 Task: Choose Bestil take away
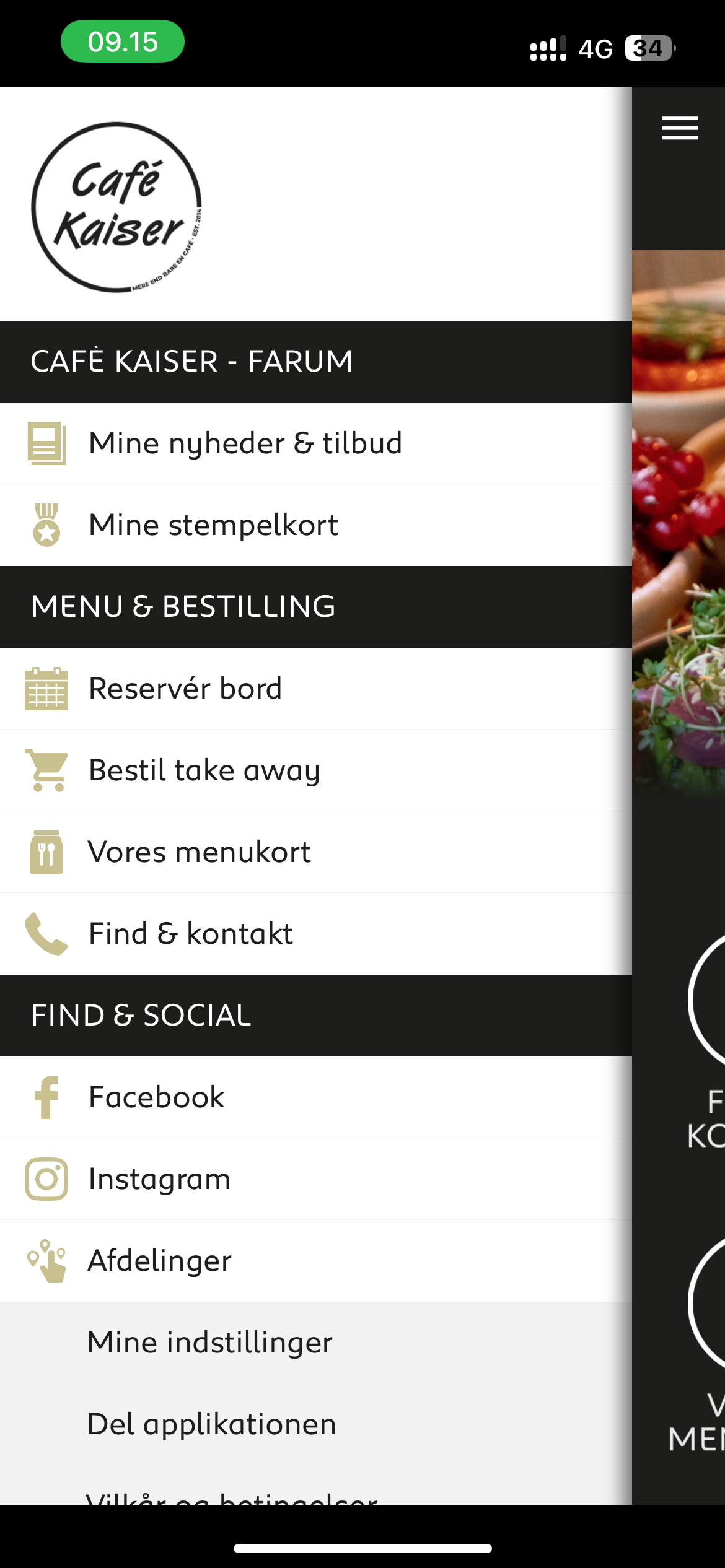pos(204,770)
